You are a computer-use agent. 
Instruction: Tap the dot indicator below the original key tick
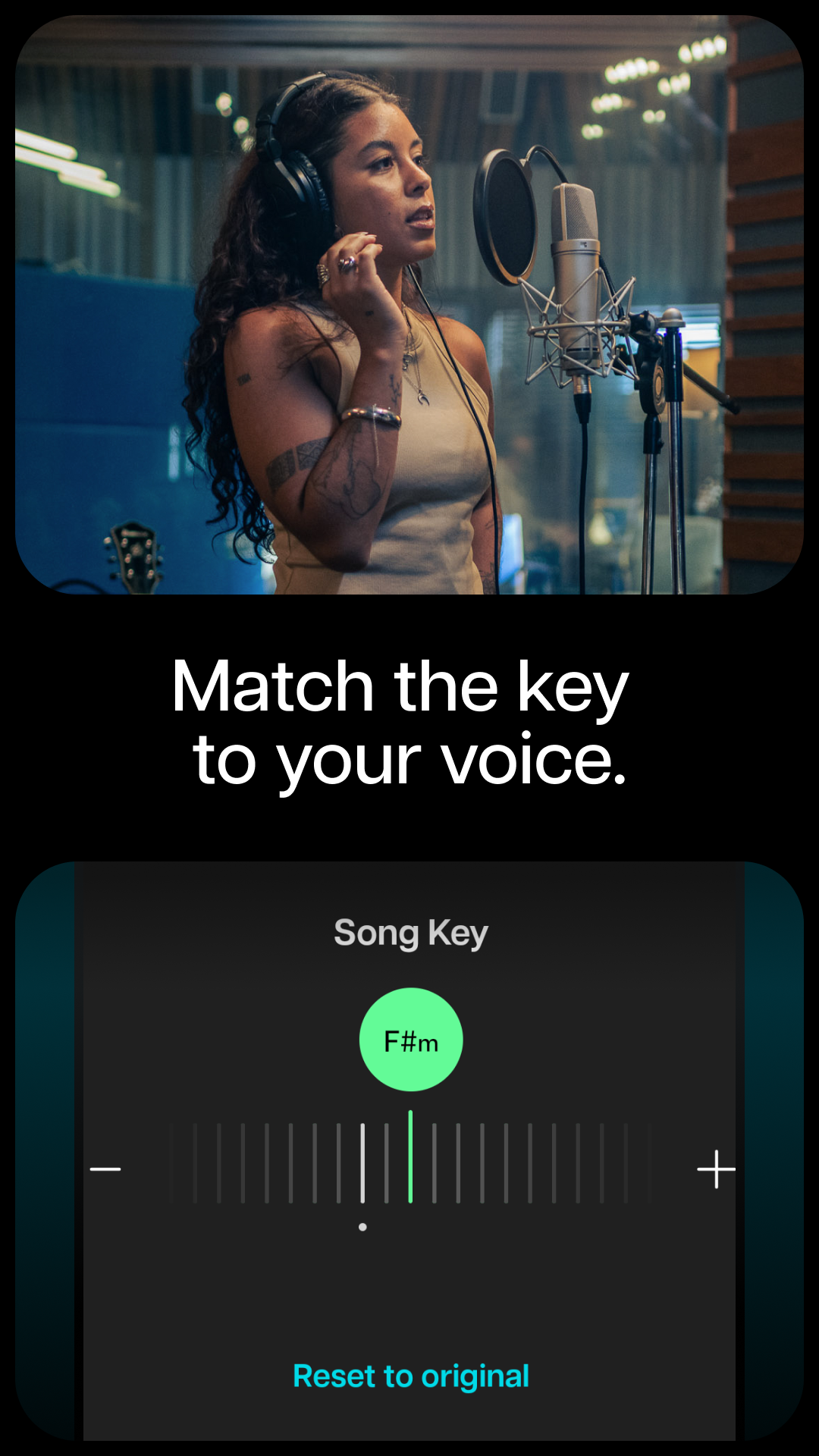(362, 1227)
